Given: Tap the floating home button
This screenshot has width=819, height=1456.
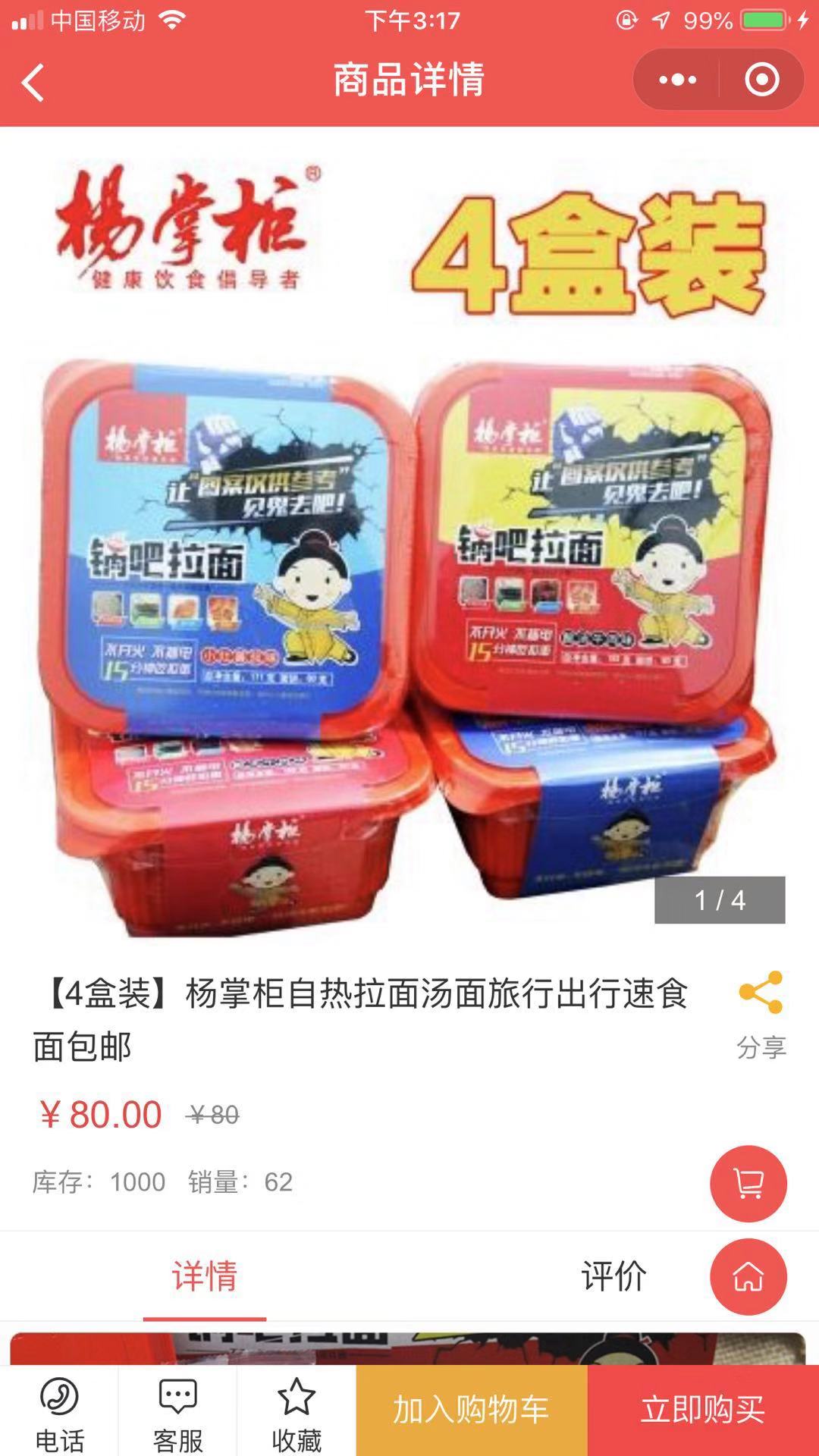Looking at the screenshot, I should [x=748, y=1276].
